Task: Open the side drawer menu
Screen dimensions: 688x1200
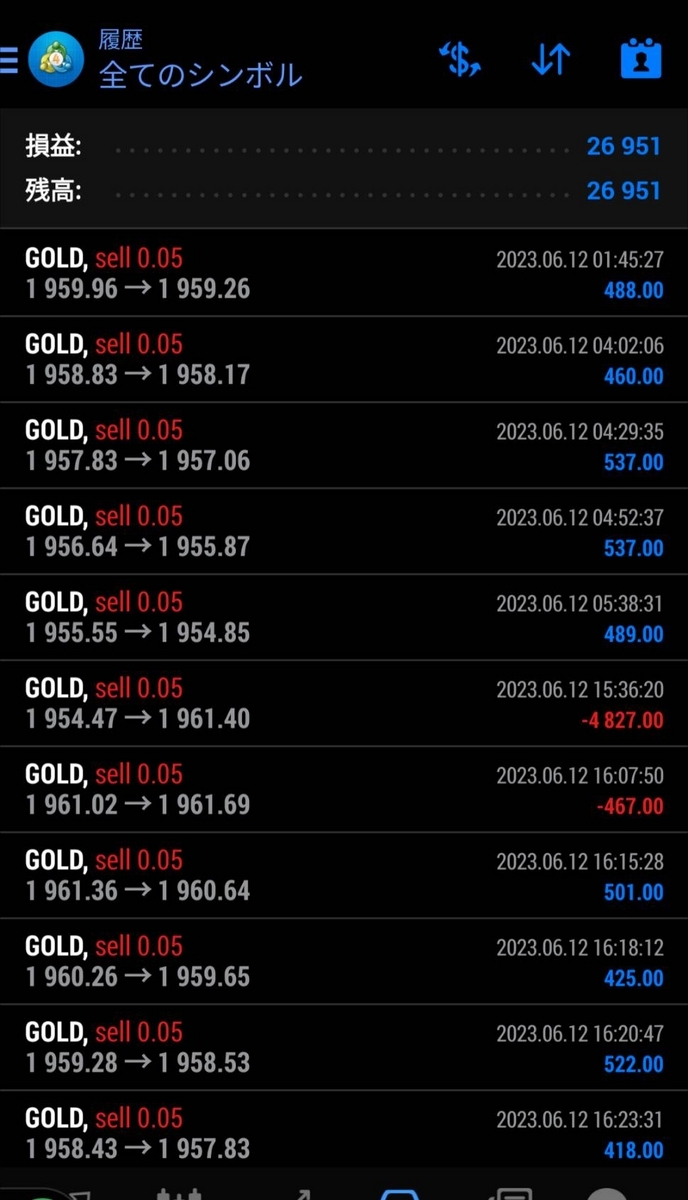Action: (x=9, y=60)
